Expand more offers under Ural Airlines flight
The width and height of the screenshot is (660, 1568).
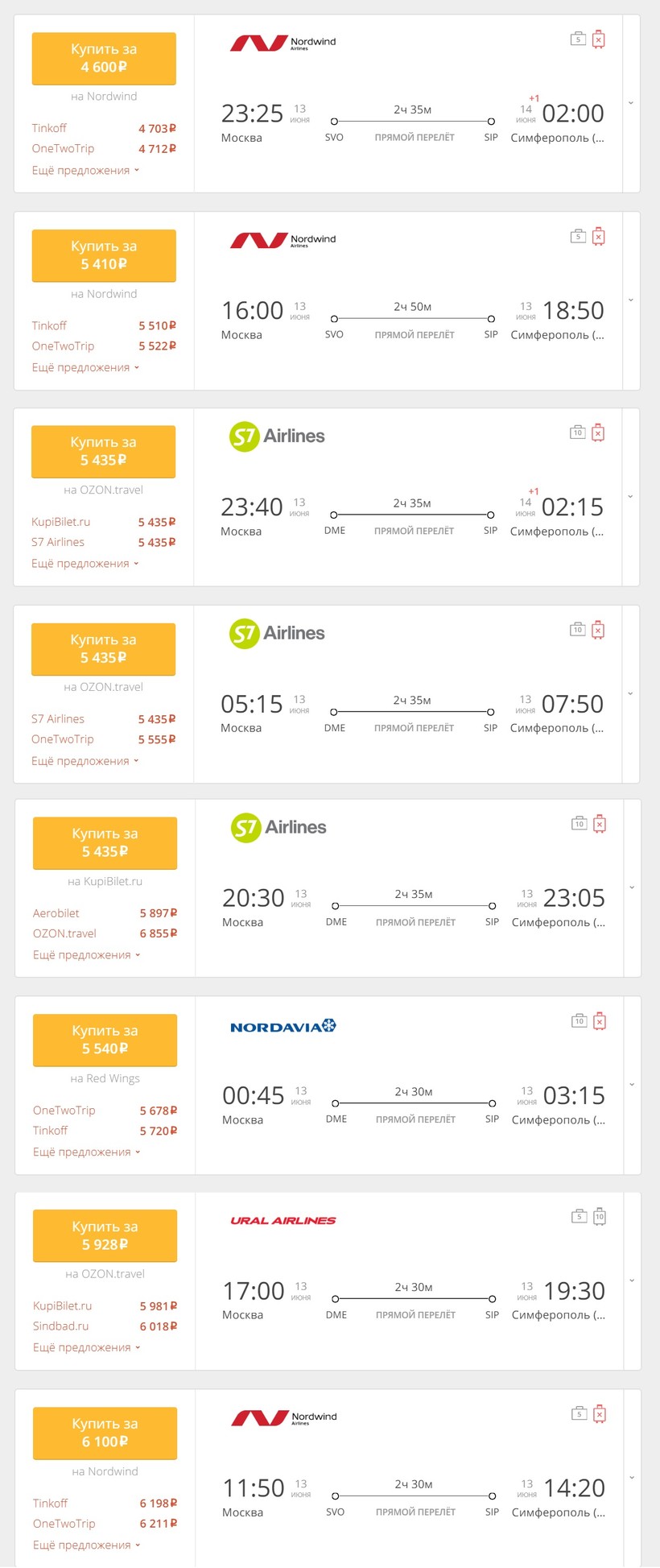86,1347
